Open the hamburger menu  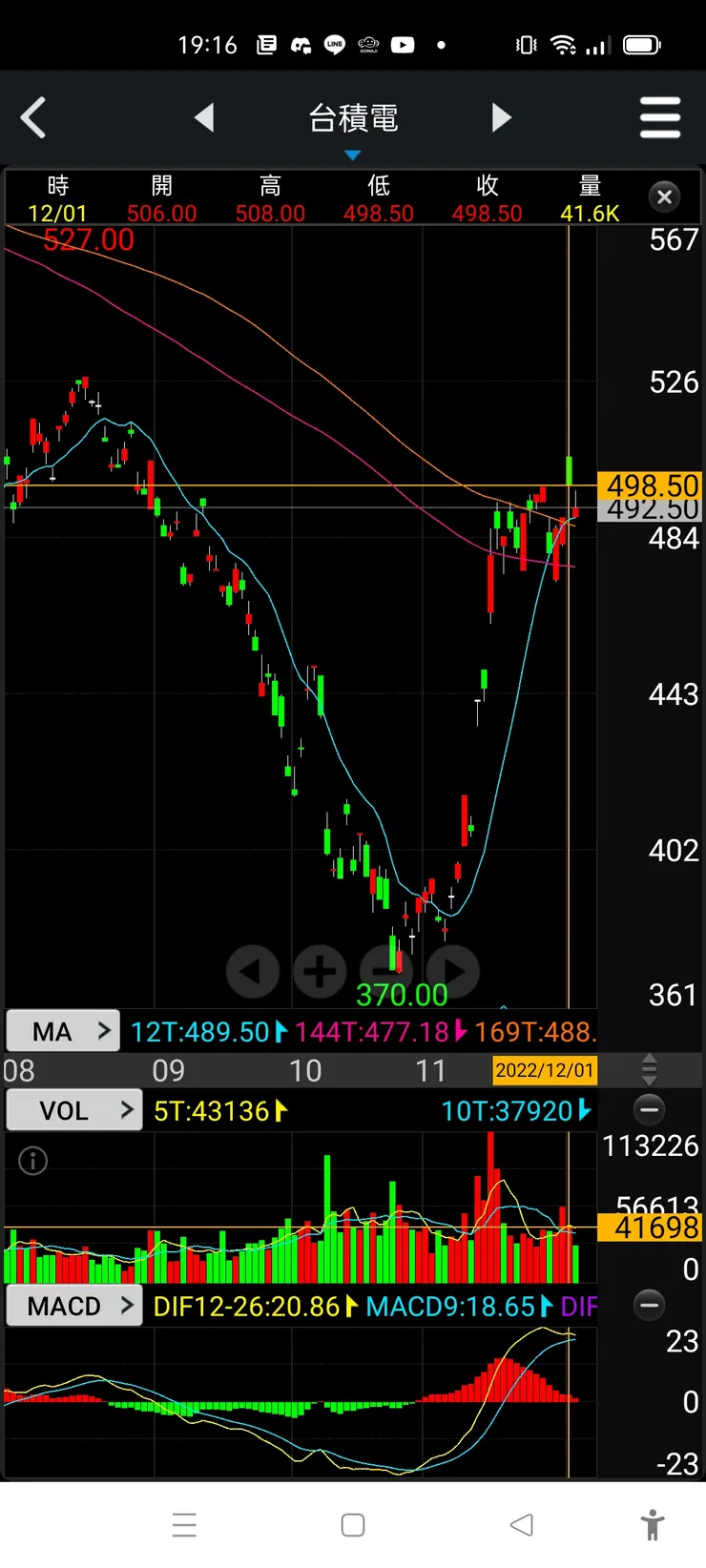click(x=659, y=118)
